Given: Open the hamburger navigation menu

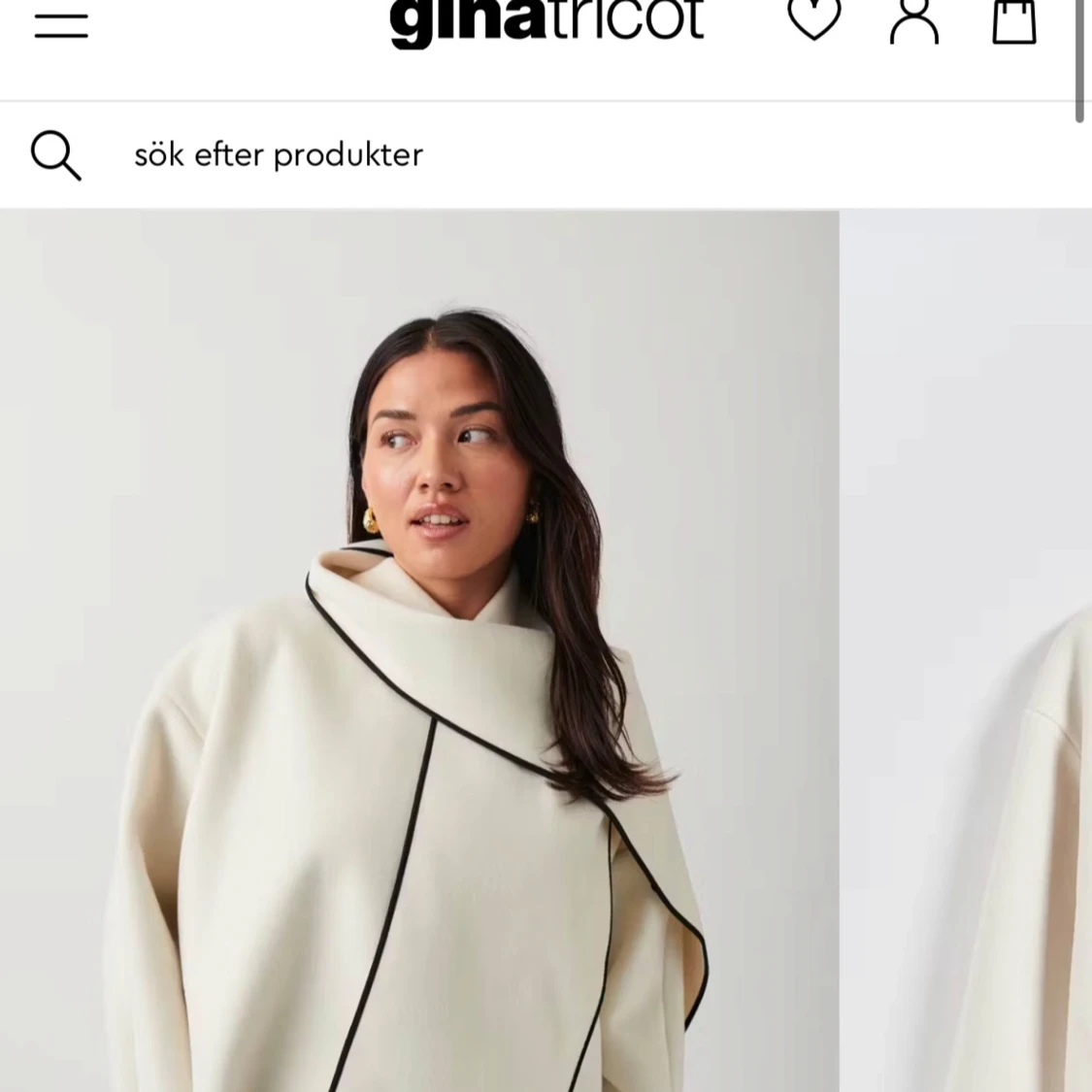Looking at the screenshot, I should click(61, 25).
